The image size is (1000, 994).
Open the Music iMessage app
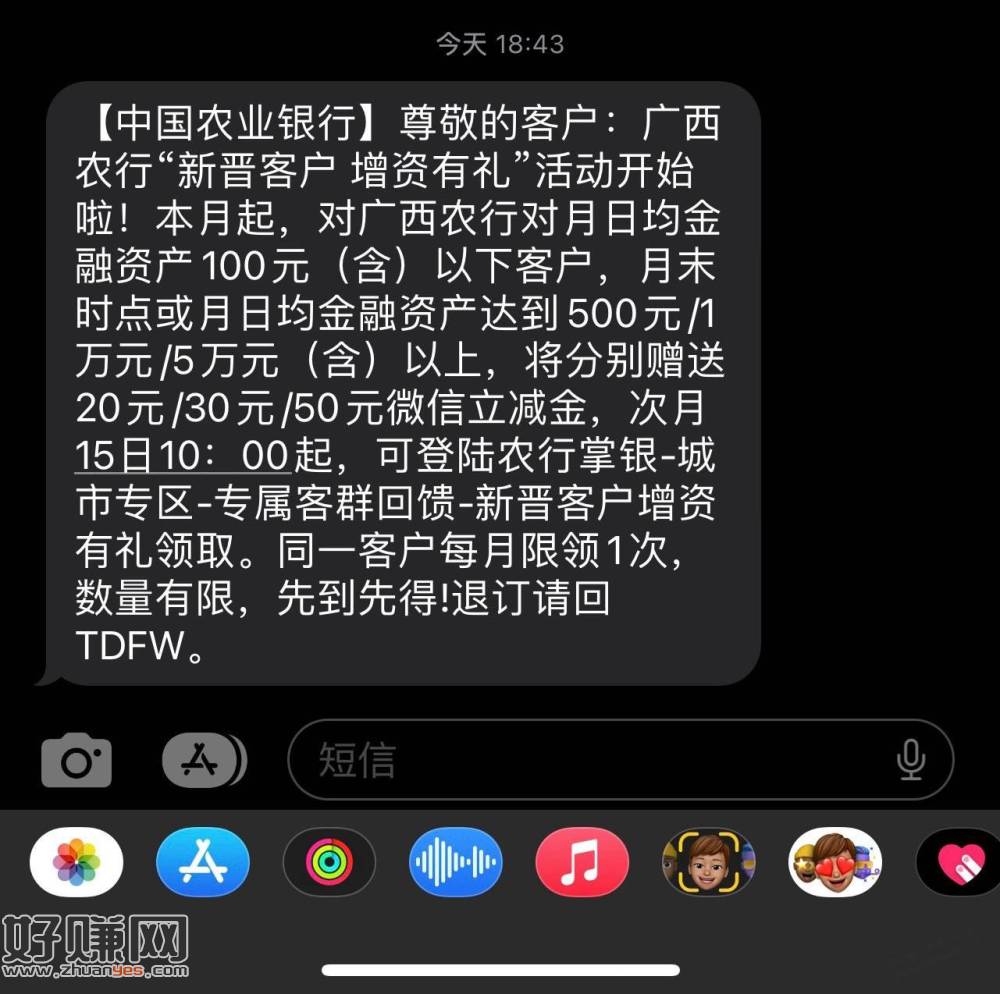coord(582,862)
